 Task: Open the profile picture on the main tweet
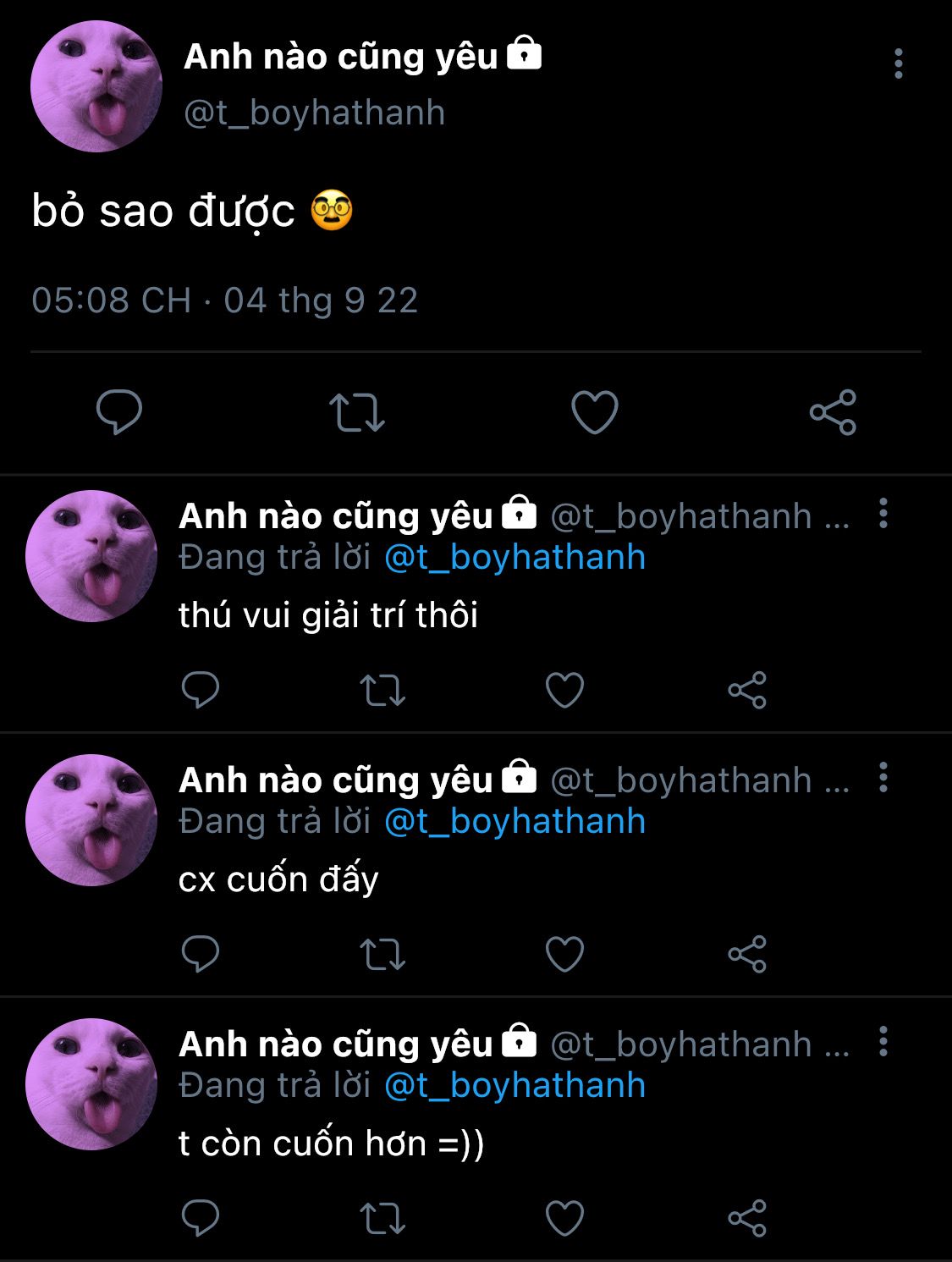pyautogui.click(x=96, y=86)
